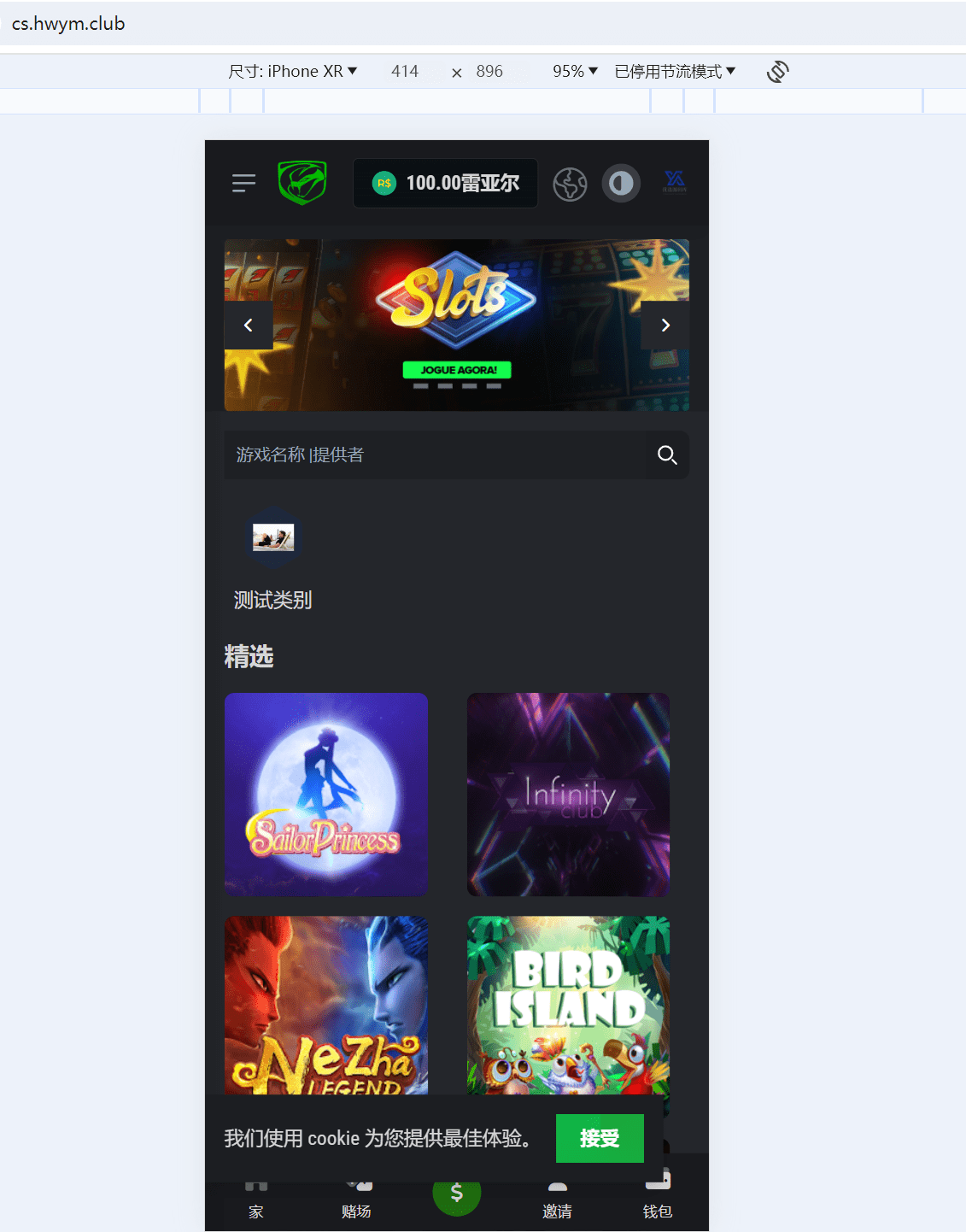Open the hamburger menu

(x=243, y=183)
